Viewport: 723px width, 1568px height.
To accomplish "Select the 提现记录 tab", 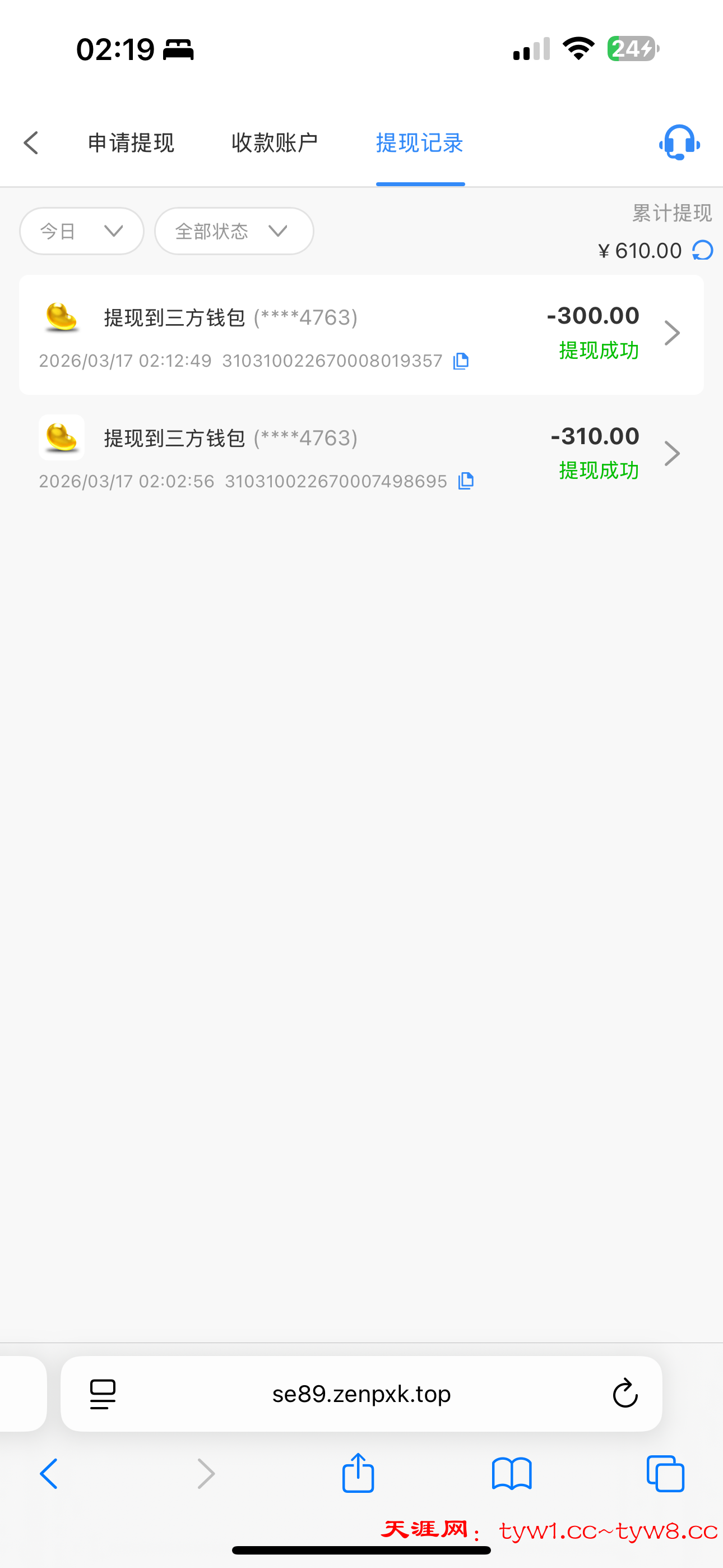I will point(420,143).
